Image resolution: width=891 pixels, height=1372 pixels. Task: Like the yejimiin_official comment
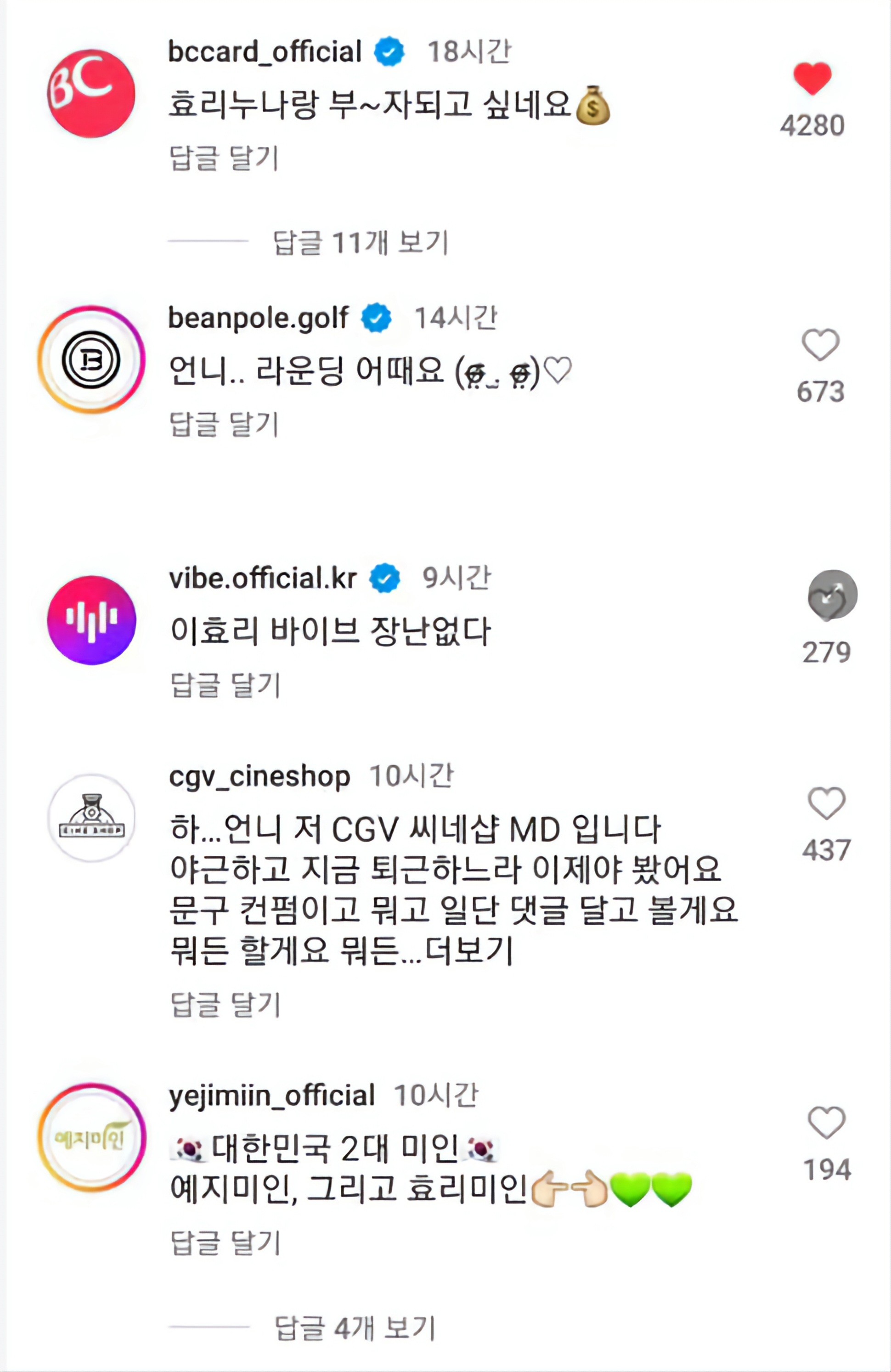point(826,1122)
